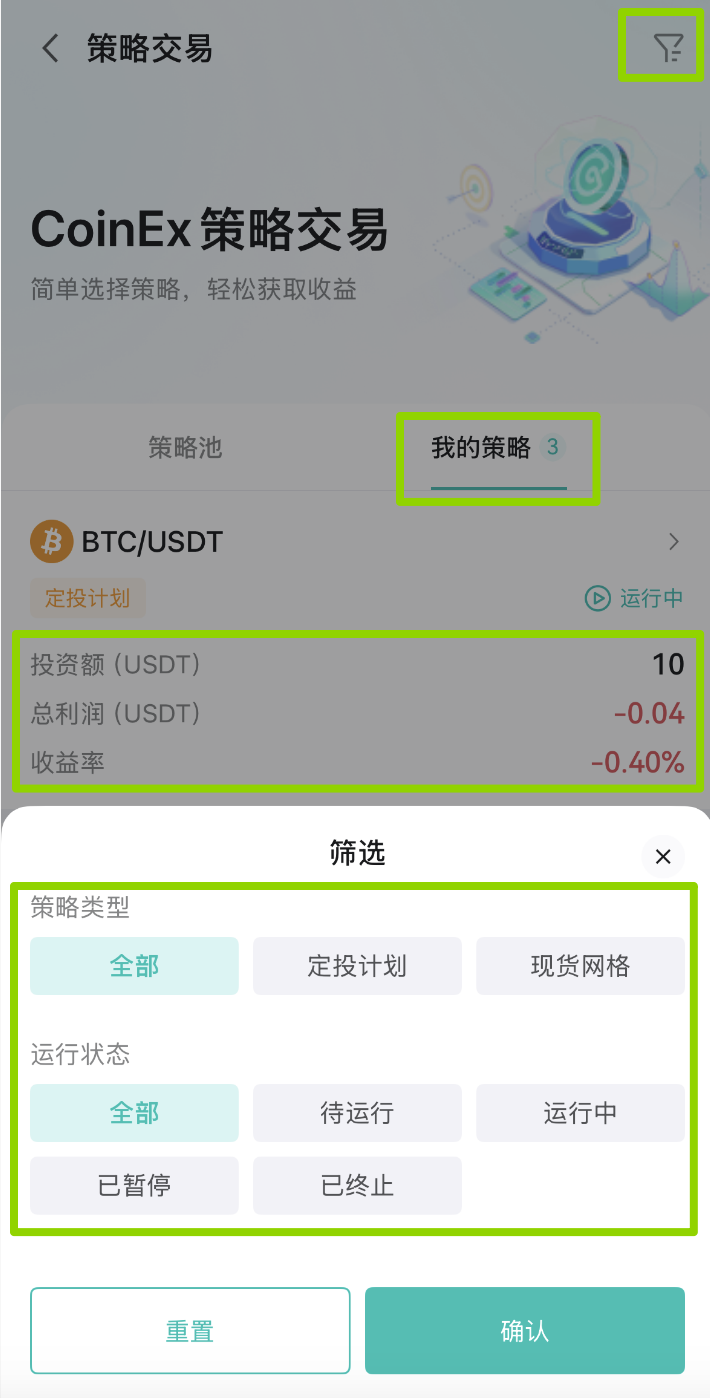Go back from 策略交易
This screenshot has height=1398, width=710.
click(50, 48)
